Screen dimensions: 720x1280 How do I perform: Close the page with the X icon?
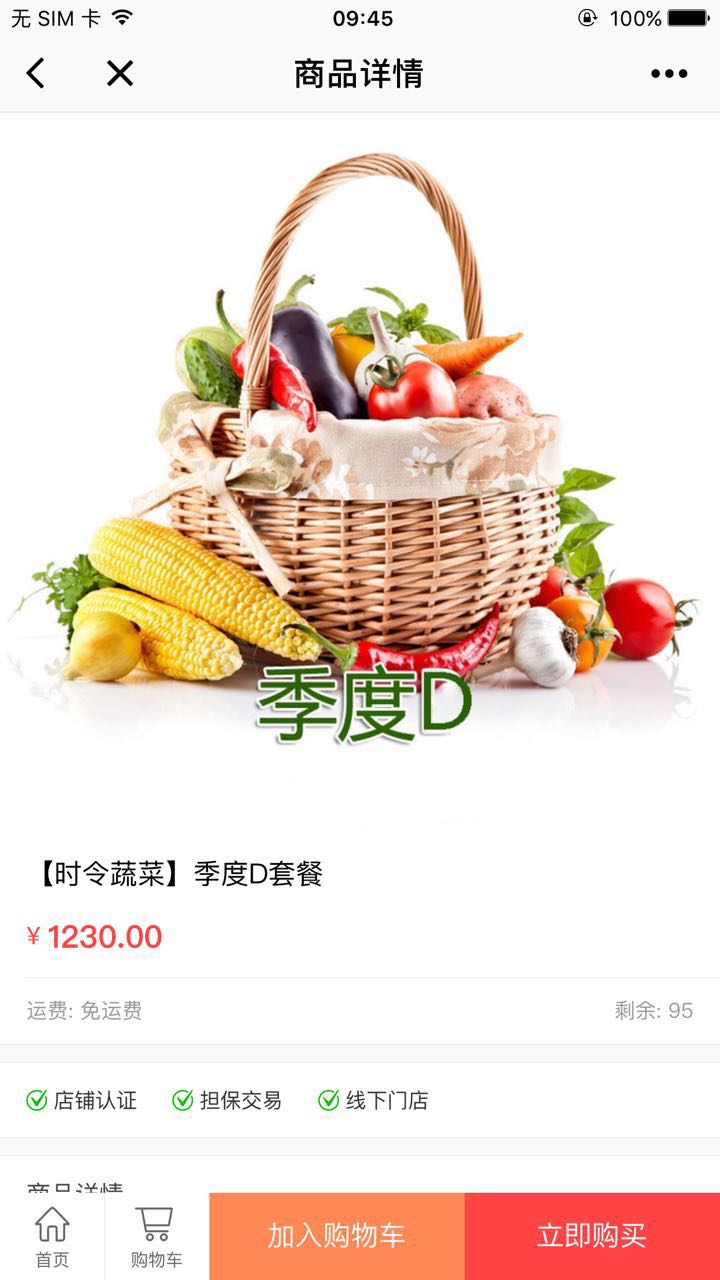coord(120,73)
